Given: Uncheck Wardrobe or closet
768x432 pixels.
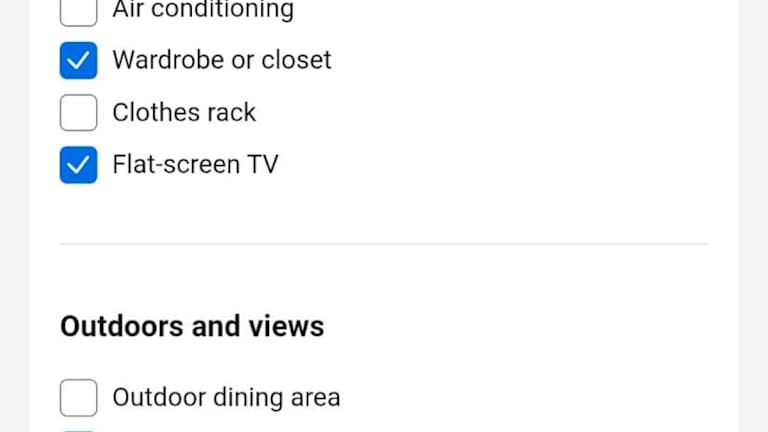Looking at the screenshot, I should pyautogui.click(x=78, y=60).
